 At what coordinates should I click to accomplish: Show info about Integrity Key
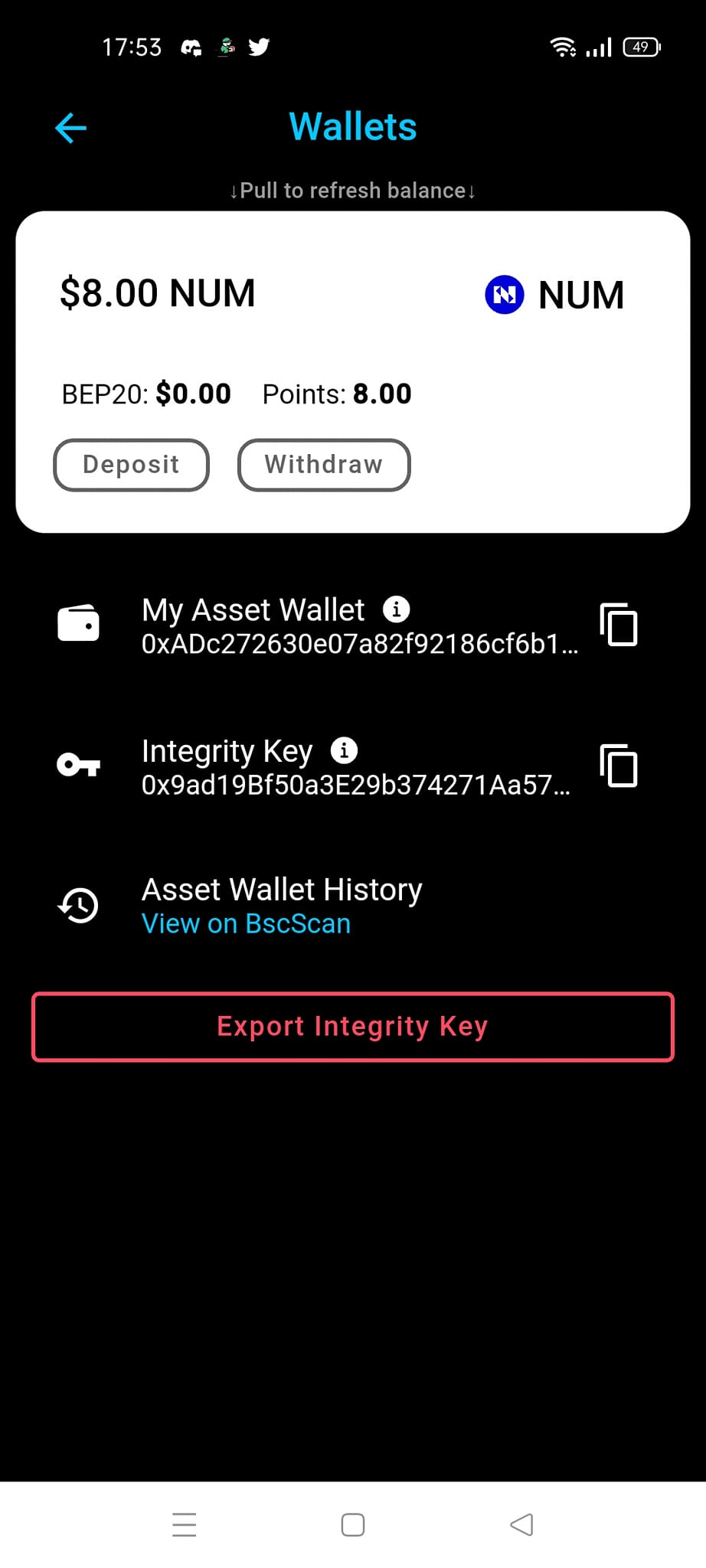click(344, 750)
